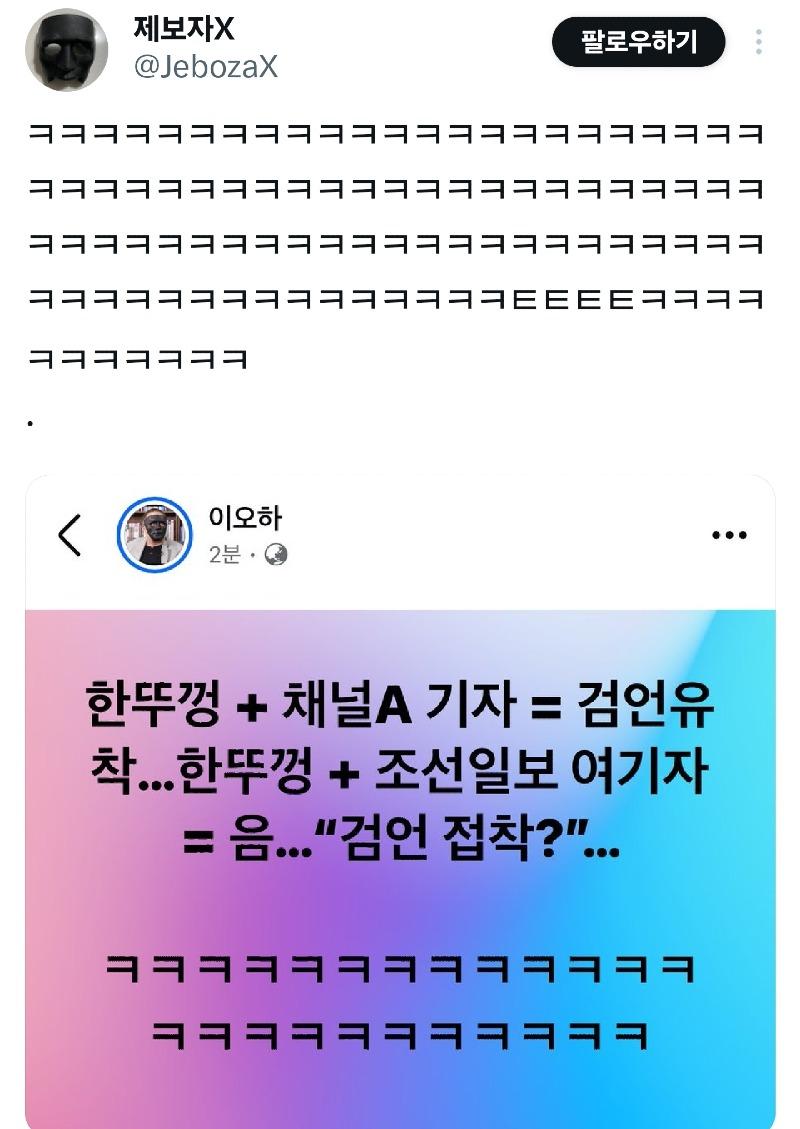The image size is (800, 1129).
Task: Open the @JebozaX profile handle
Action: (205, 67)
